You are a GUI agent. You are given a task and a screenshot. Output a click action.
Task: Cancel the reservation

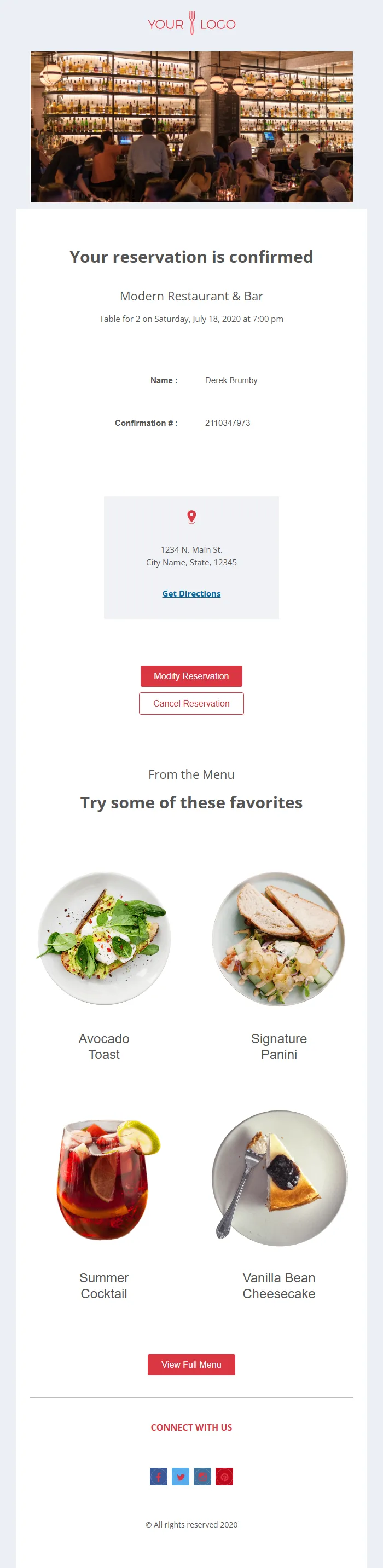191,703
